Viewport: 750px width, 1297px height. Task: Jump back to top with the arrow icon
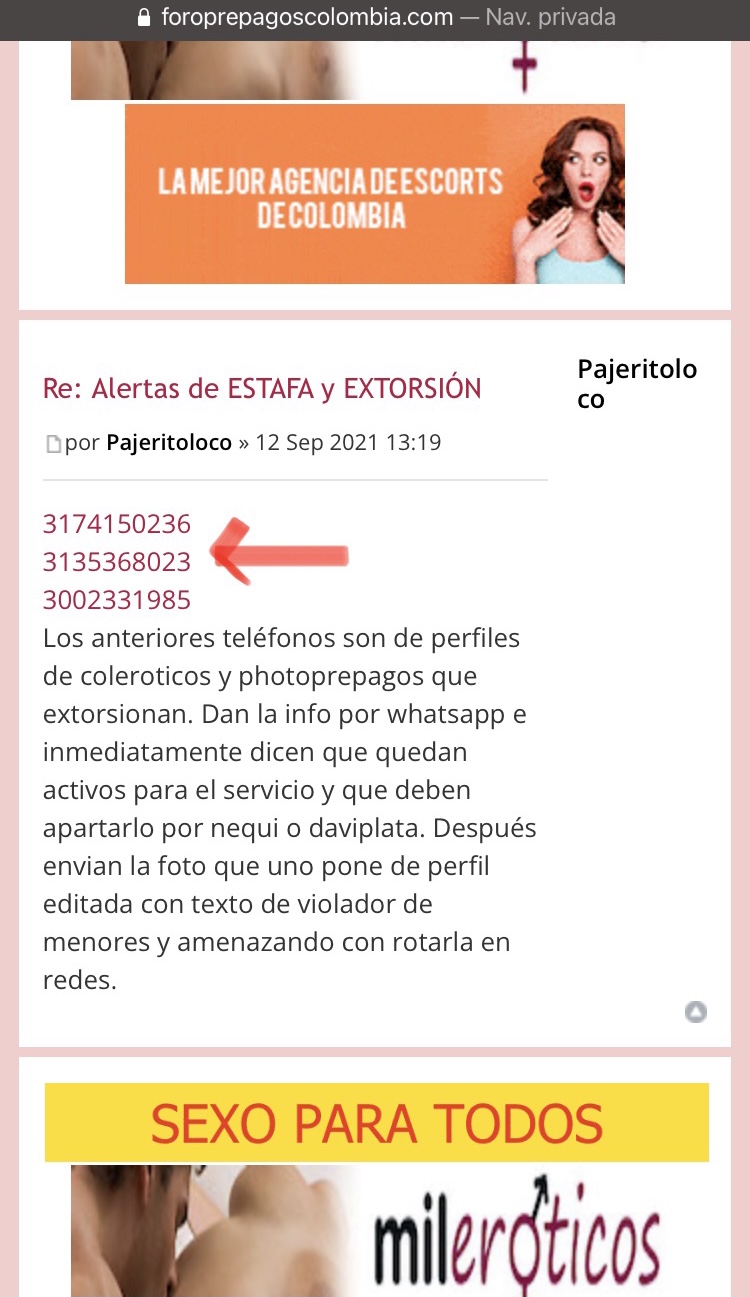click(x=696, y=1012)
